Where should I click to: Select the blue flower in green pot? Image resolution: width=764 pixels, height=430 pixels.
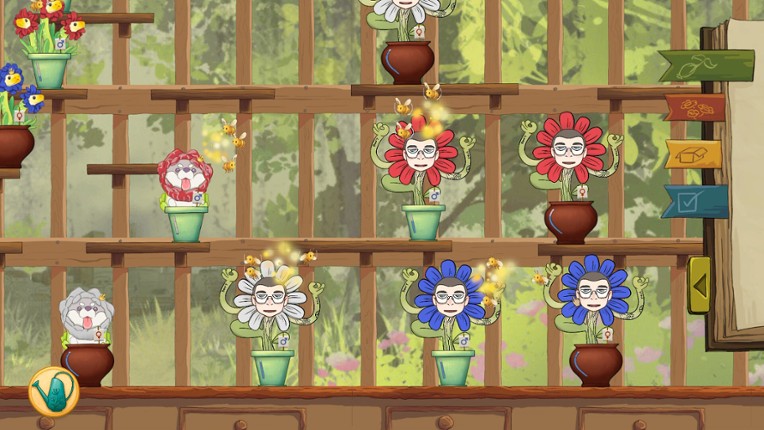pos(450,297)
